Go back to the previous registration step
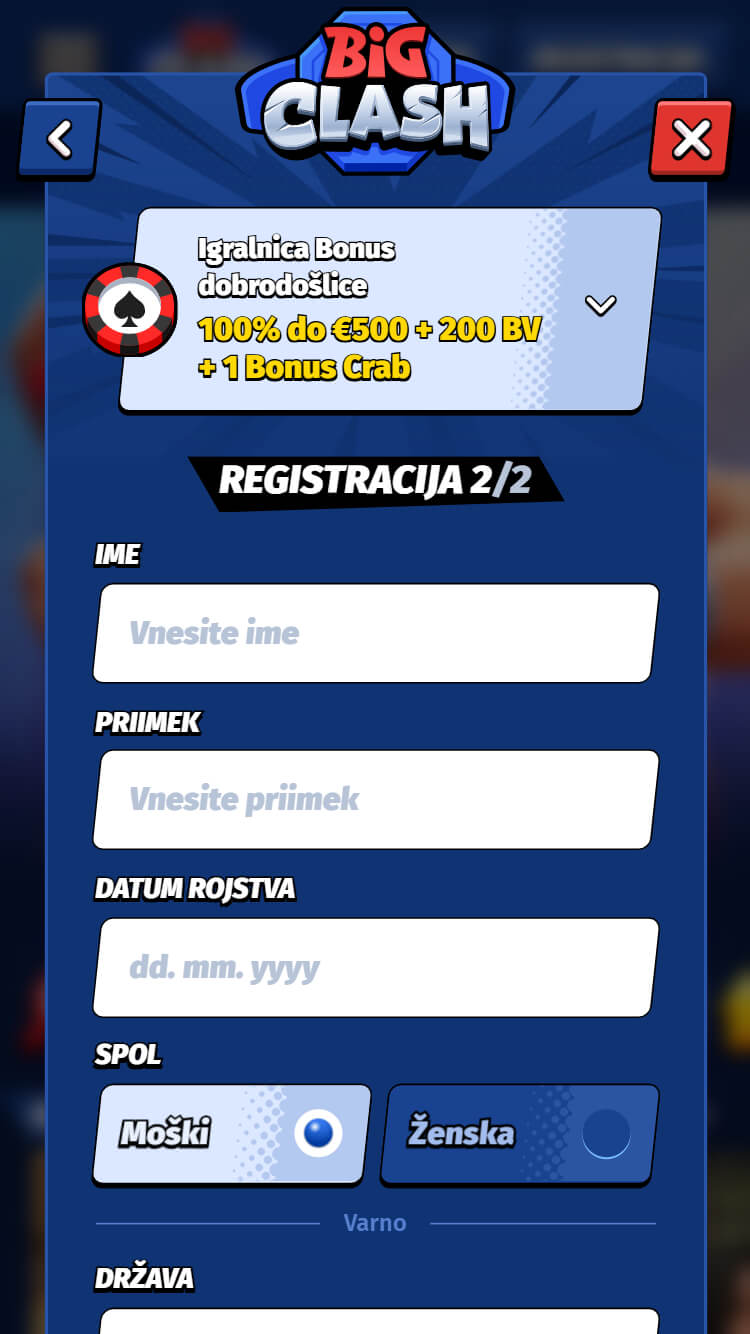The image size is (750, 1334). [60, 139]
